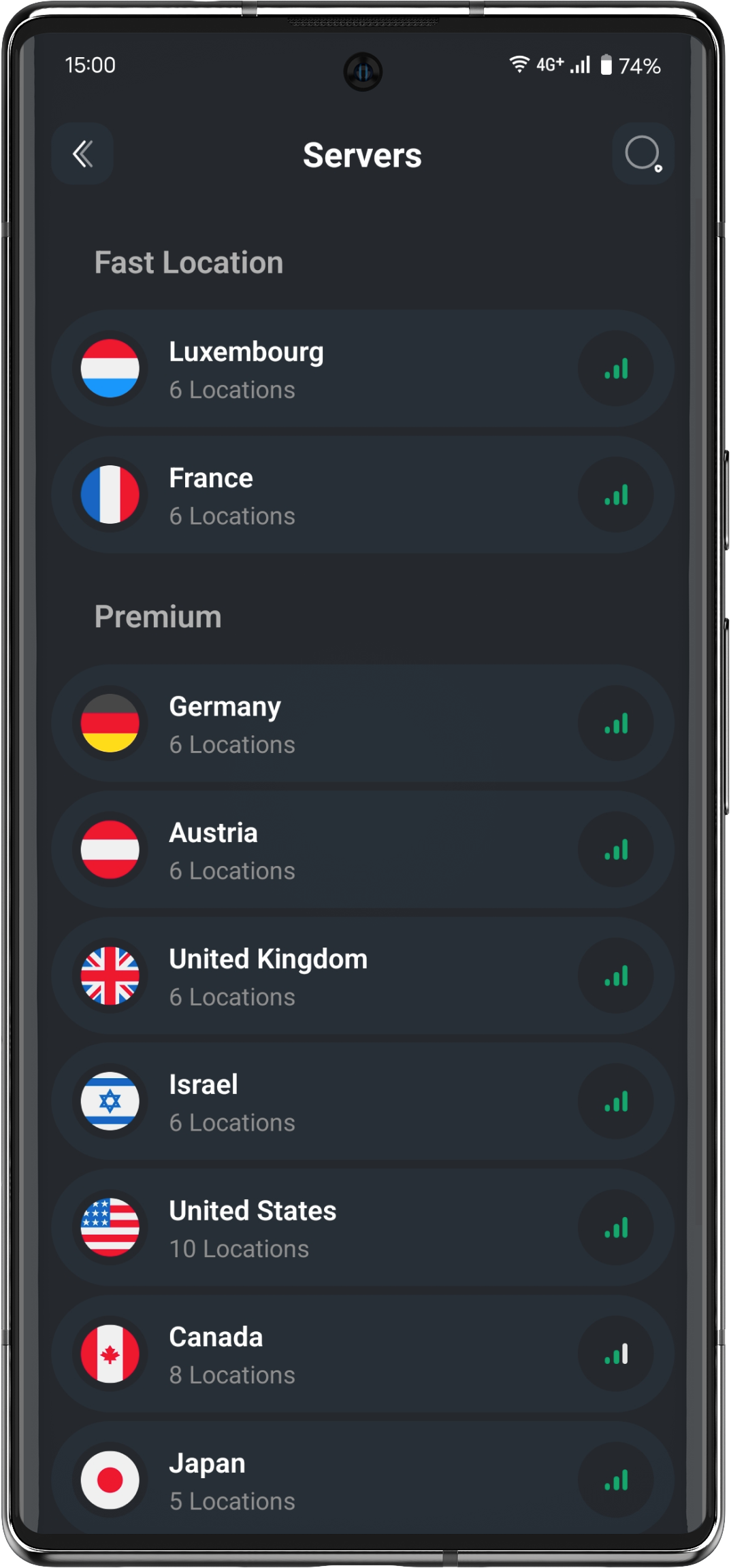Tap the signal strength indicator for Canada
The width and height of the screenshot is (731, 1568).
click(616, 1354)
